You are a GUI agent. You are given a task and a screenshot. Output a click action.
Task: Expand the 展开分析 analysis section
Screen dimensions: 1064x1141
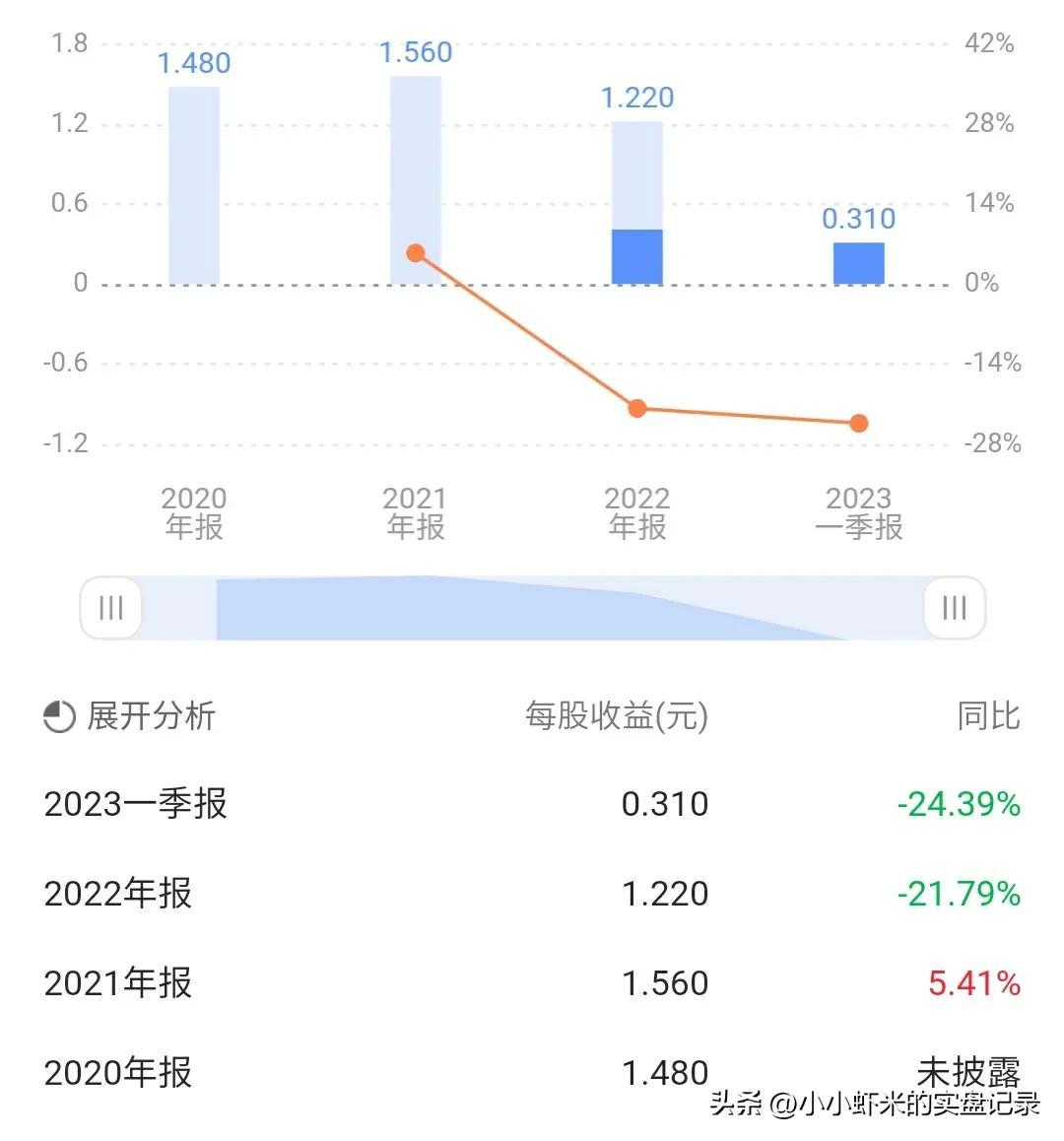[129, 716]
